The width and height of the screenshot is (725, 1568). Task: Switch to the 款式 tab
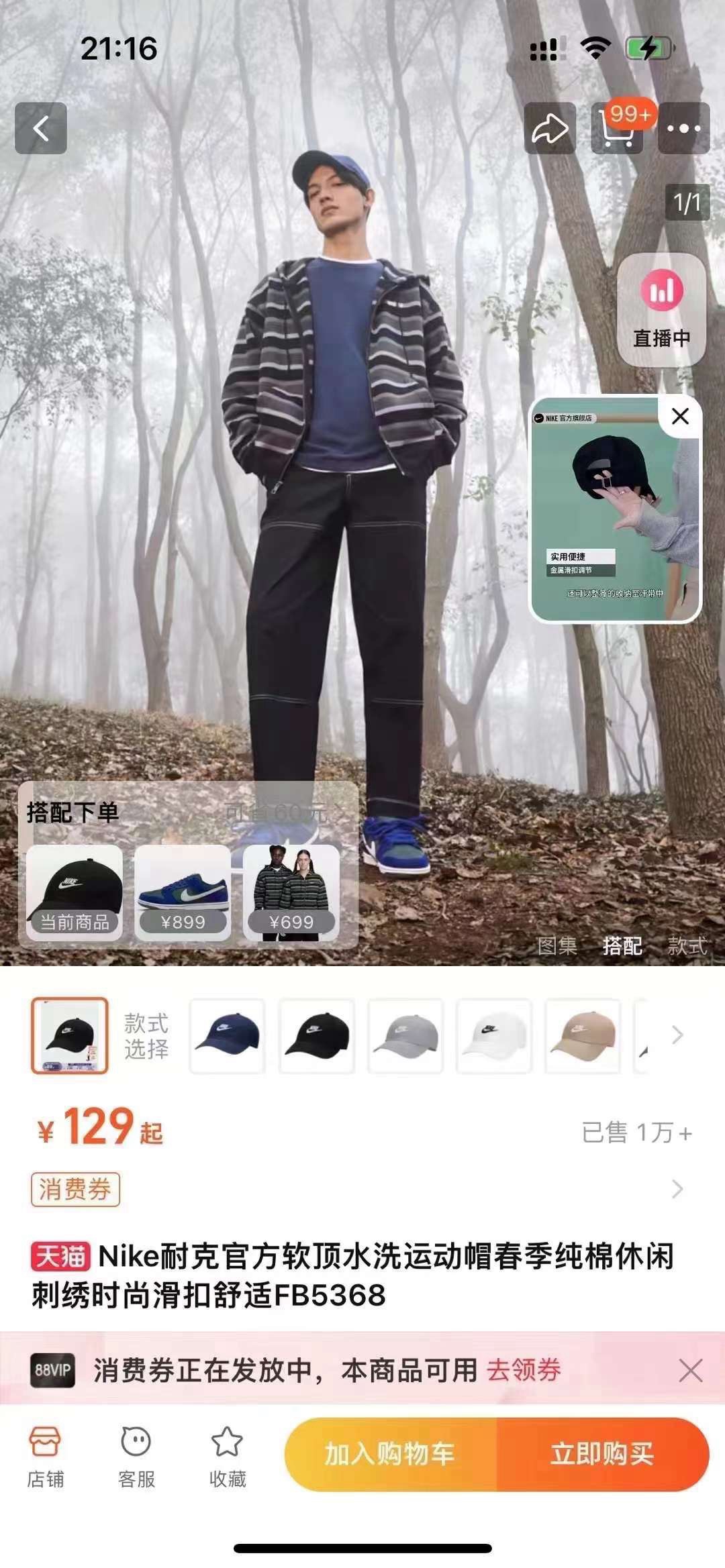point(687,946)
